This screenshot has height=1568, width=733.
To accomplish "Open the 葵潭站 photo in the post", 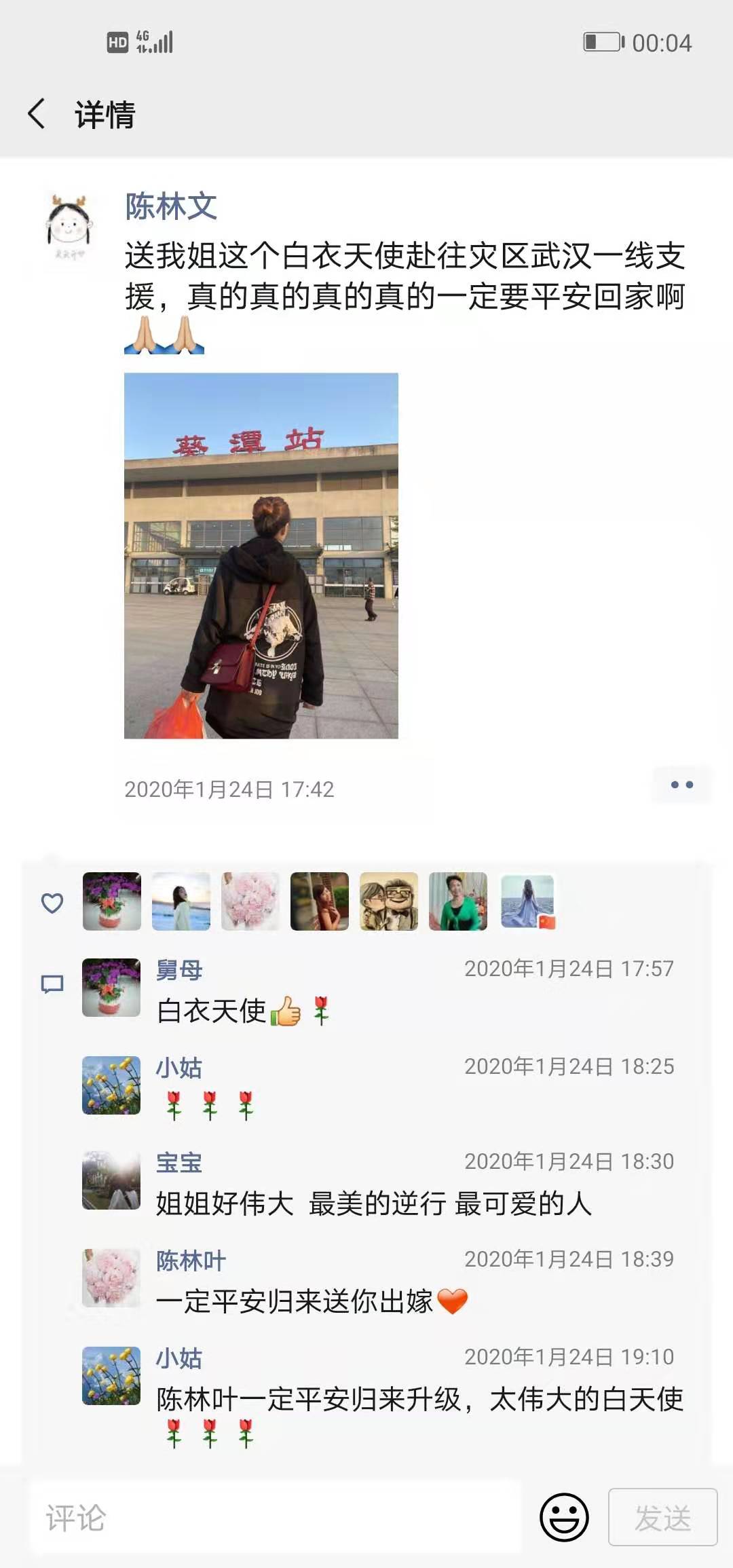I will coord(261,555).
